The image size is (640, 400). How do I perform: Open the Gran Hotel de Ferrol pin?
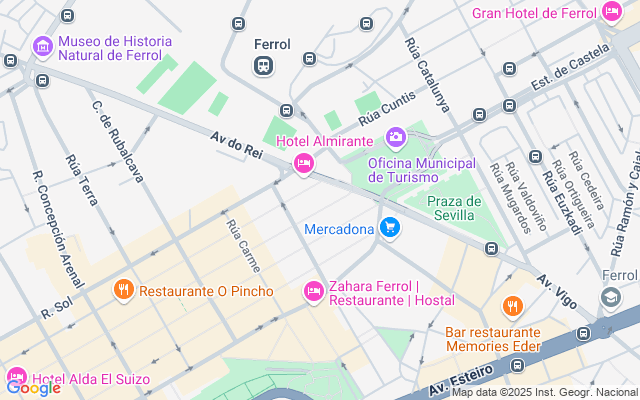tap(612, 12)
